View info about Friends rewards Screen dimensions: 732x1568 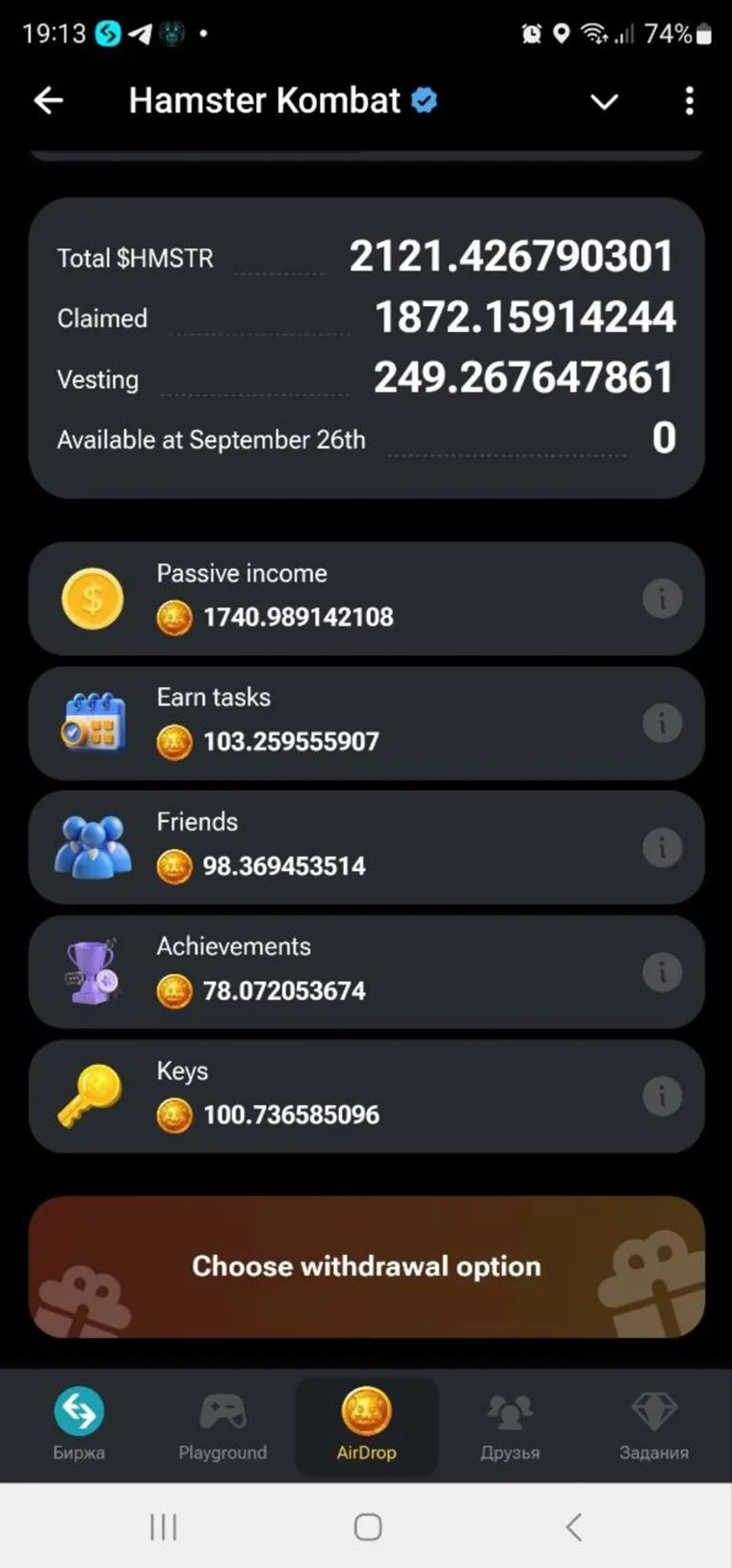tap(662, 847)
